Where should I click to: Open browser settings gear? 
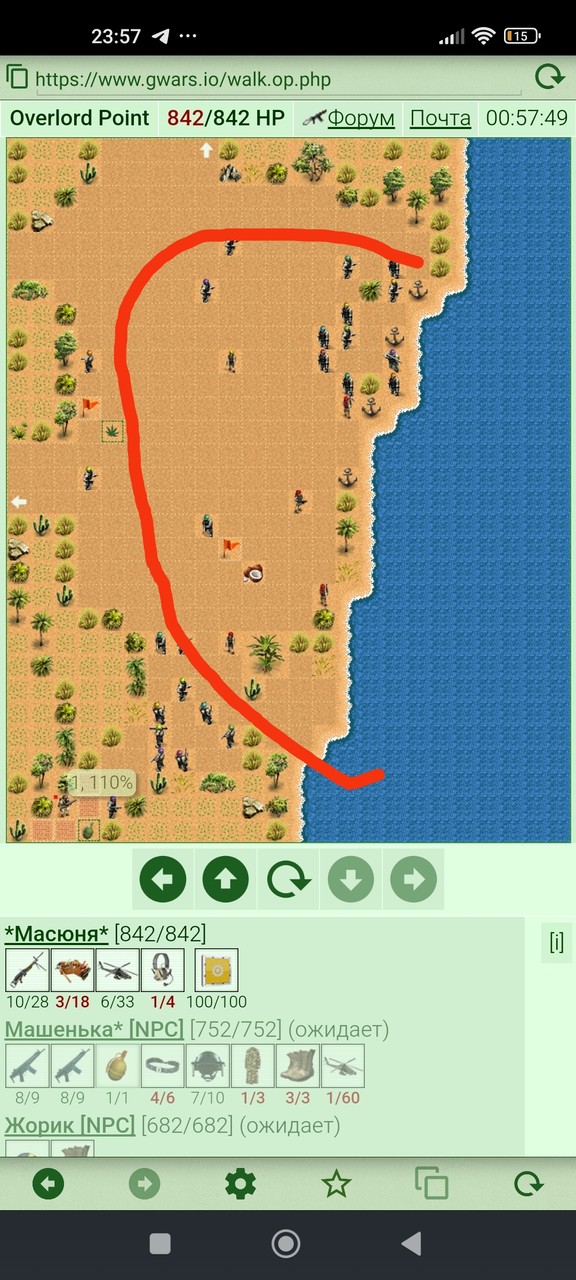point(240,1185)
